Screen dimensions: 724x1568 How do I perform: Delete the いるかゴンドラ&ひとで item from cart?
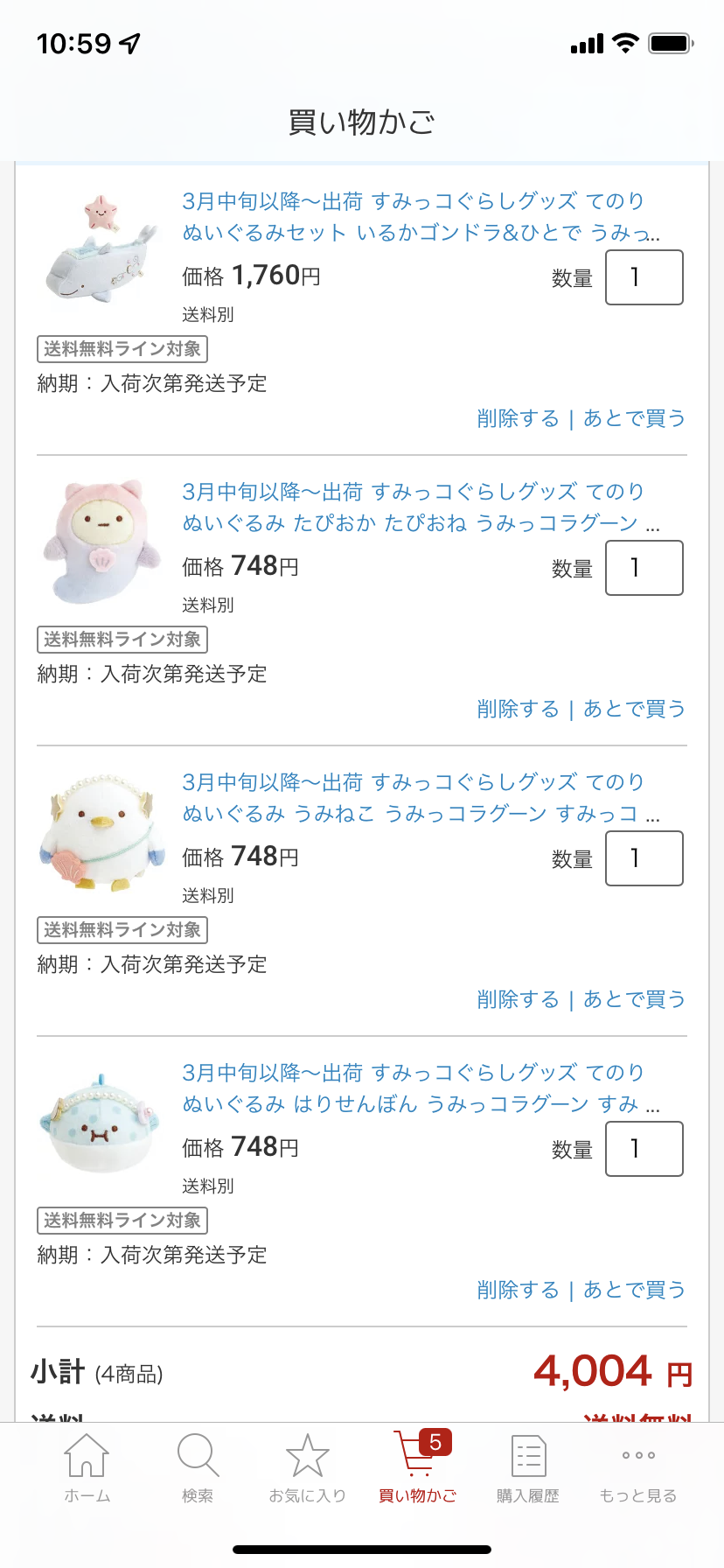518,418
